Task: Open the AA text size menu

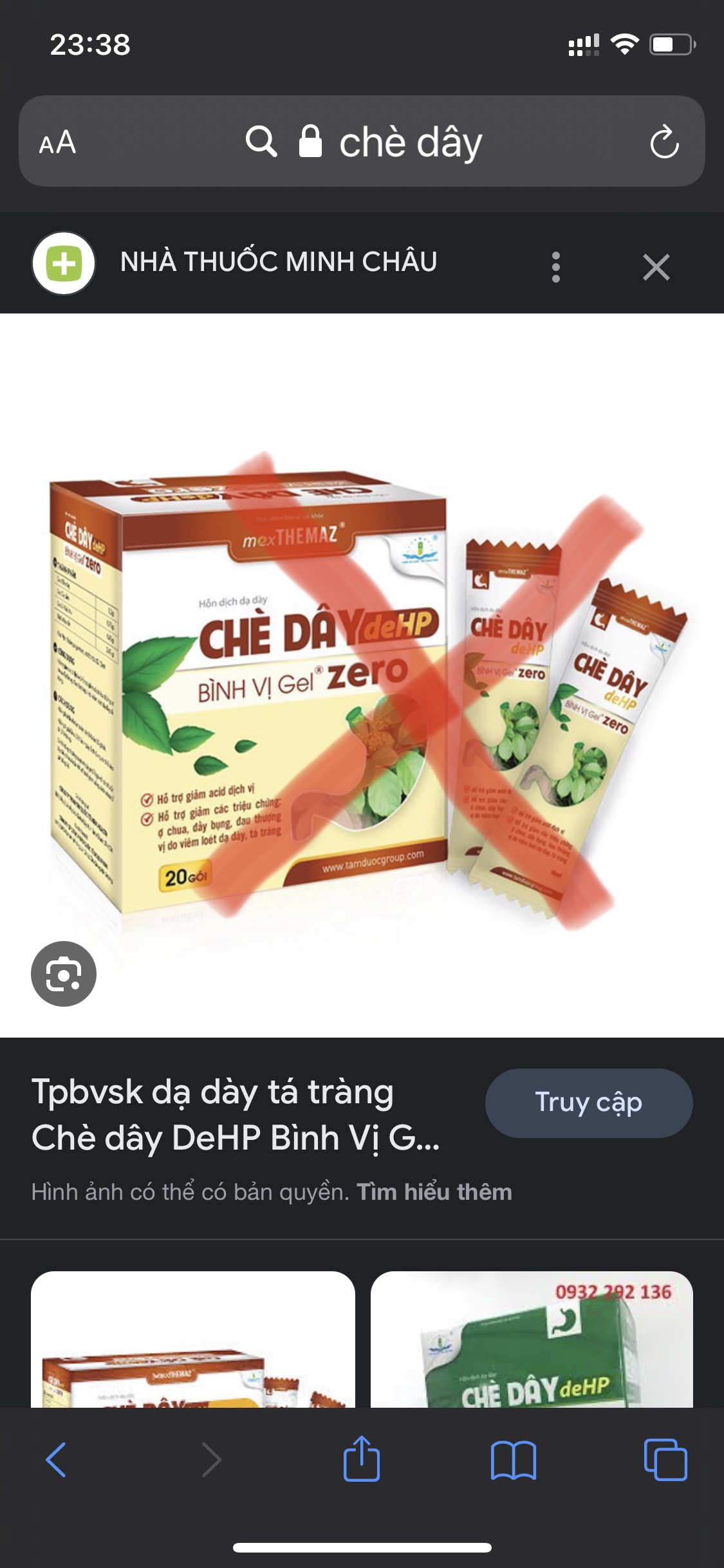Action: [x=57, y=142]
